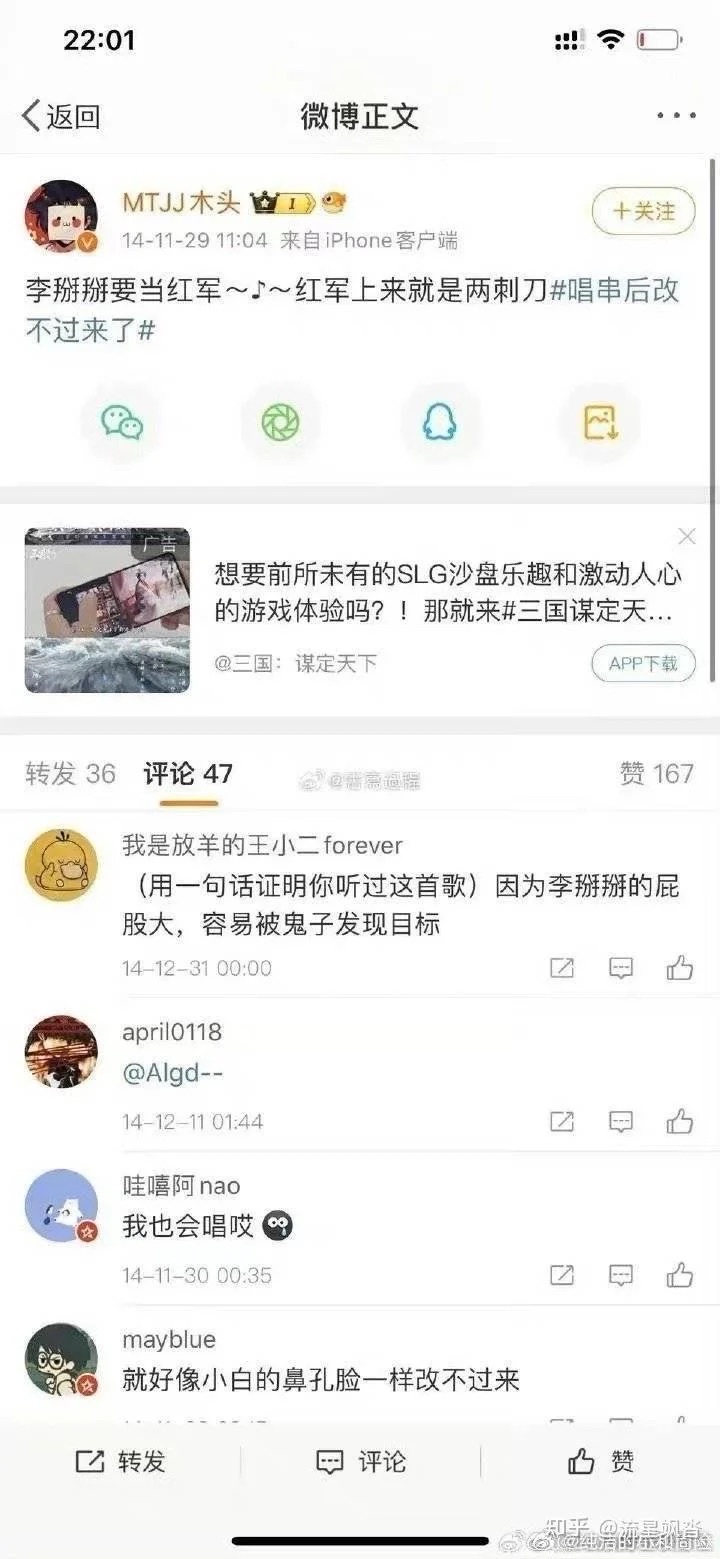Go back using the 返回 button
This screenshot has height=1559, width=720.
coord(60,116)
